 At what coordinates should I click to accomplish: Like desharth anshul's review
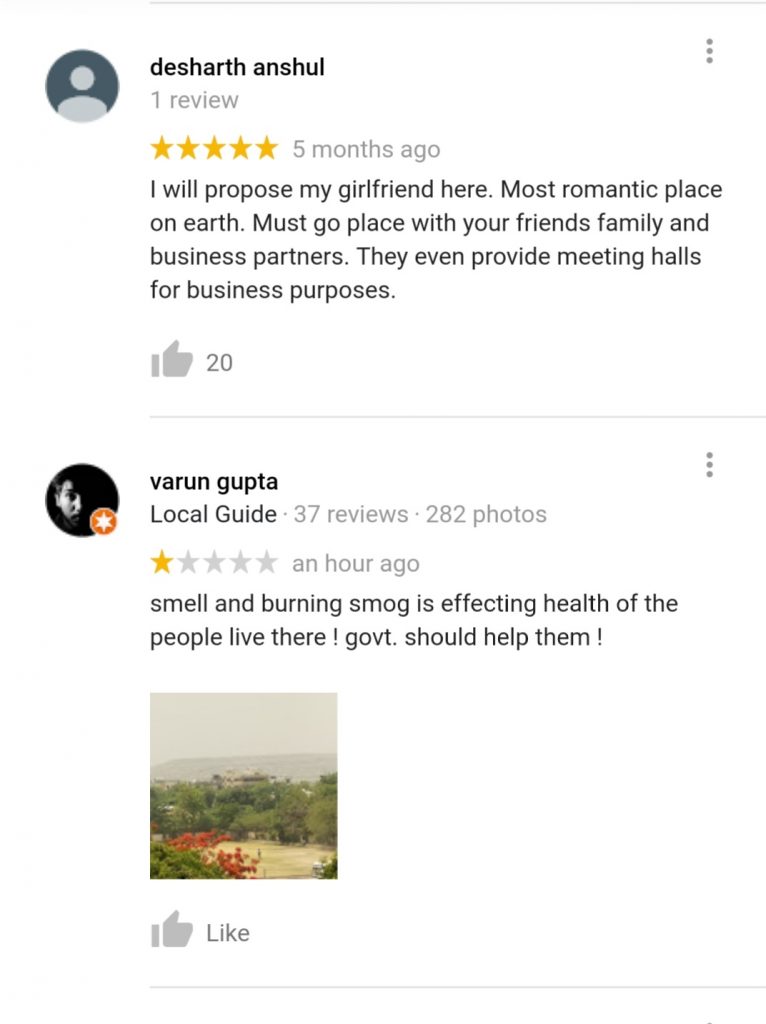point(172,360)
